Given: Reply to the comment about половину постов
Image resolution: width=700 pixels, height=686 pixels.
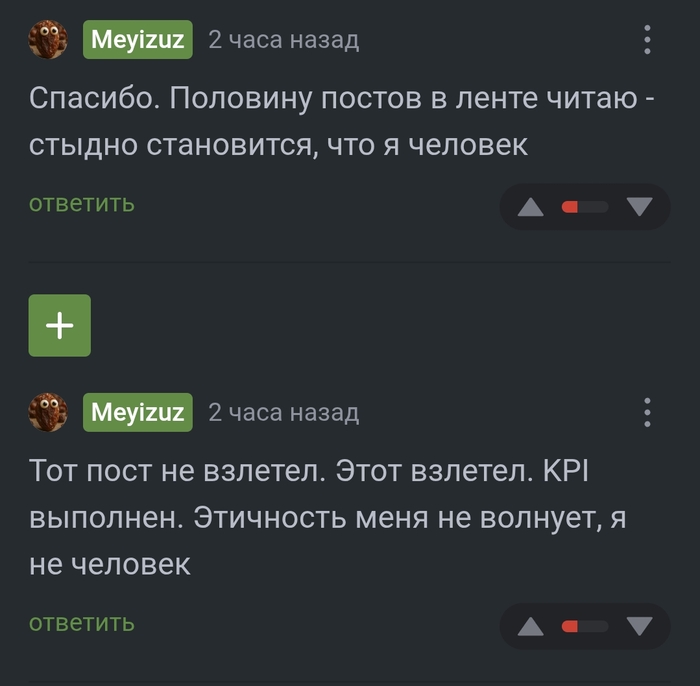Looking at the screenshot, I should (81, 203).
